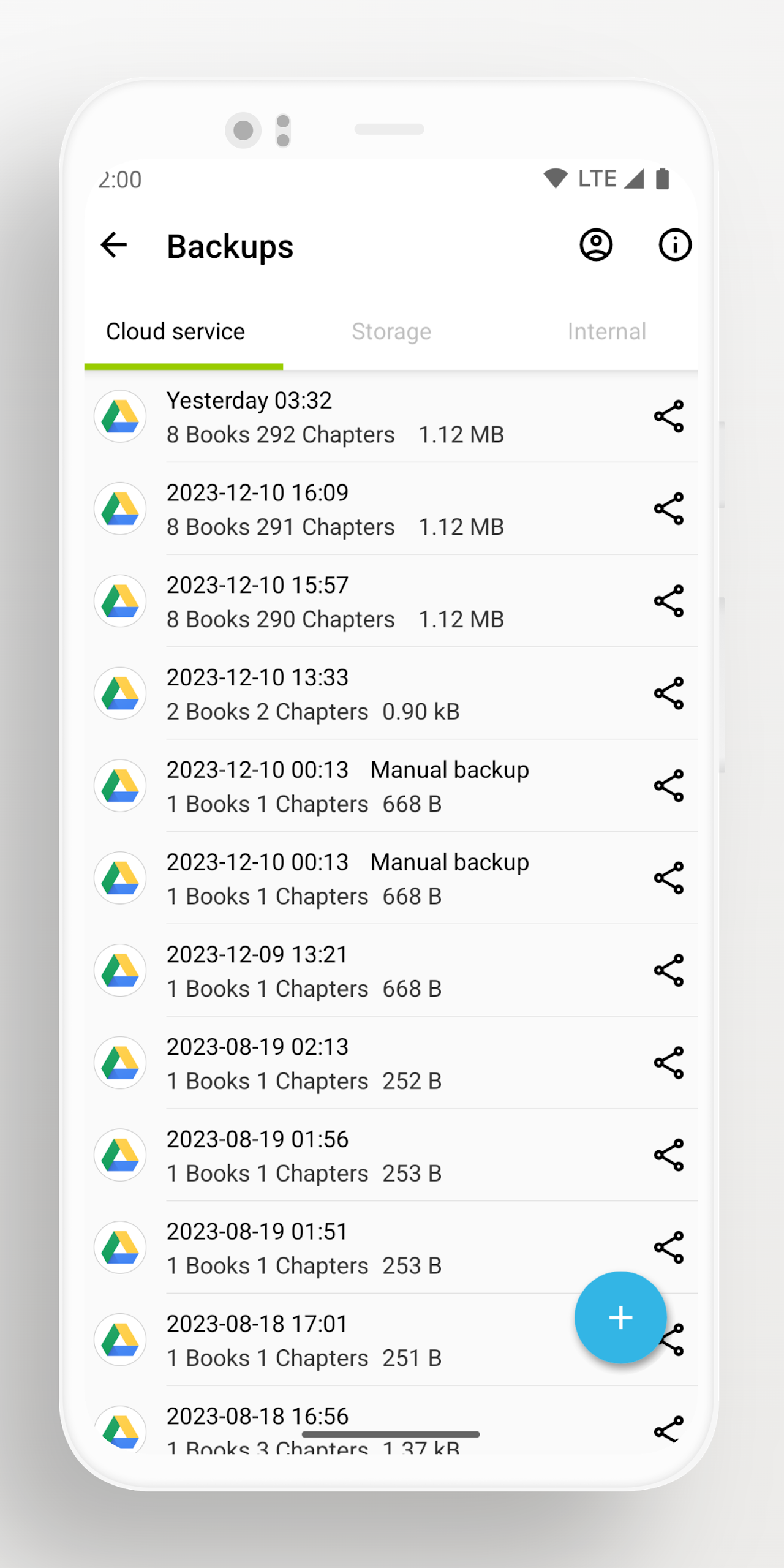784x1568 pixels.
Task: Share the Yesterday 03:32 backup
Action: click(669, 417)
